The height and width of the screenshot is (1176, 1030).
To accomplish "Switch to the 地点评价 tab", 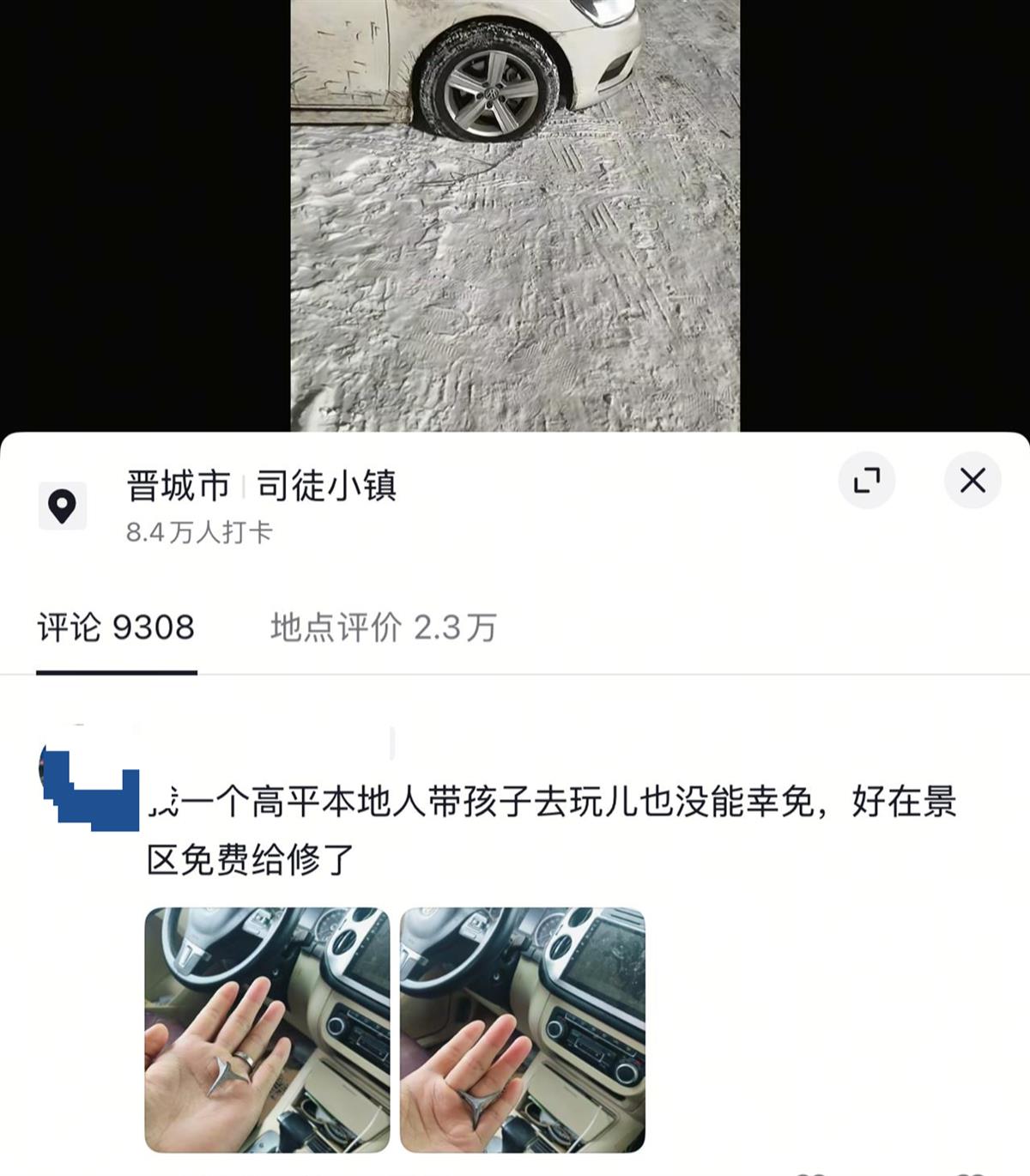I will (383, 627).
